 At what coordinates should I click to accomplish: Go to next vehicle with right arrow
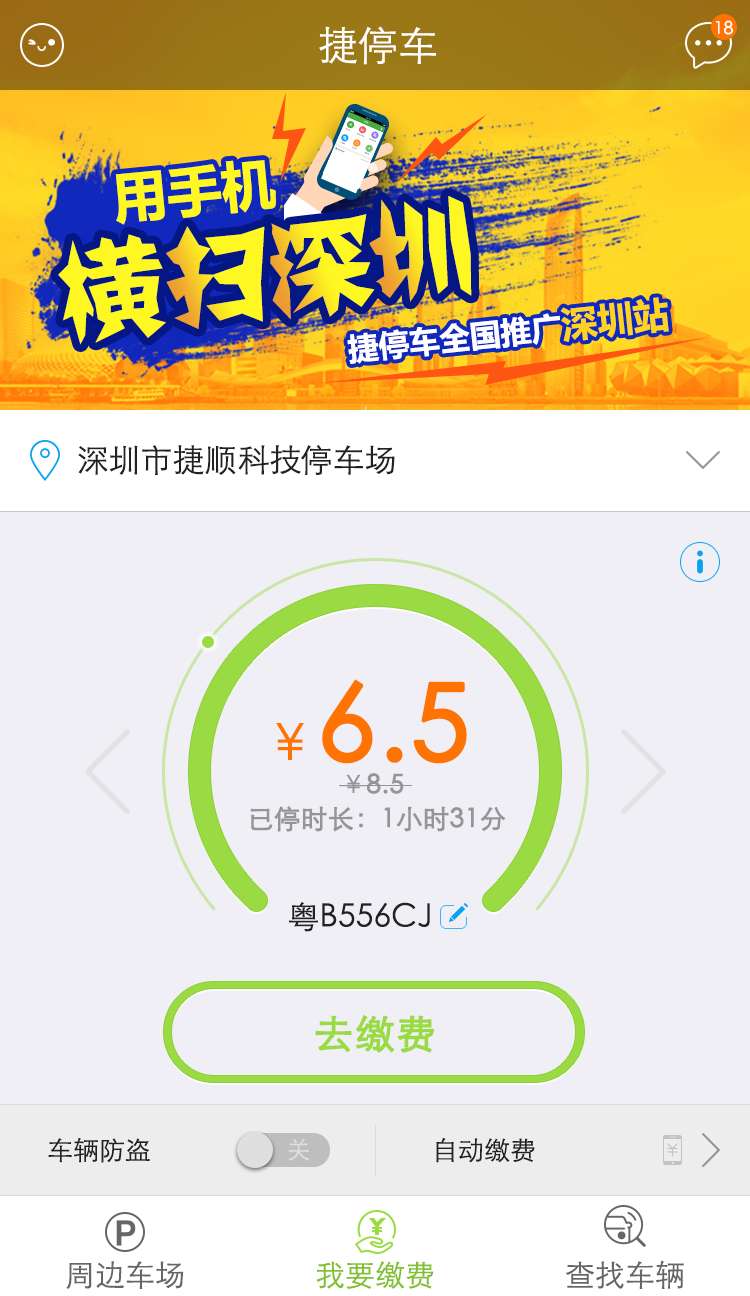coord(642,771)
